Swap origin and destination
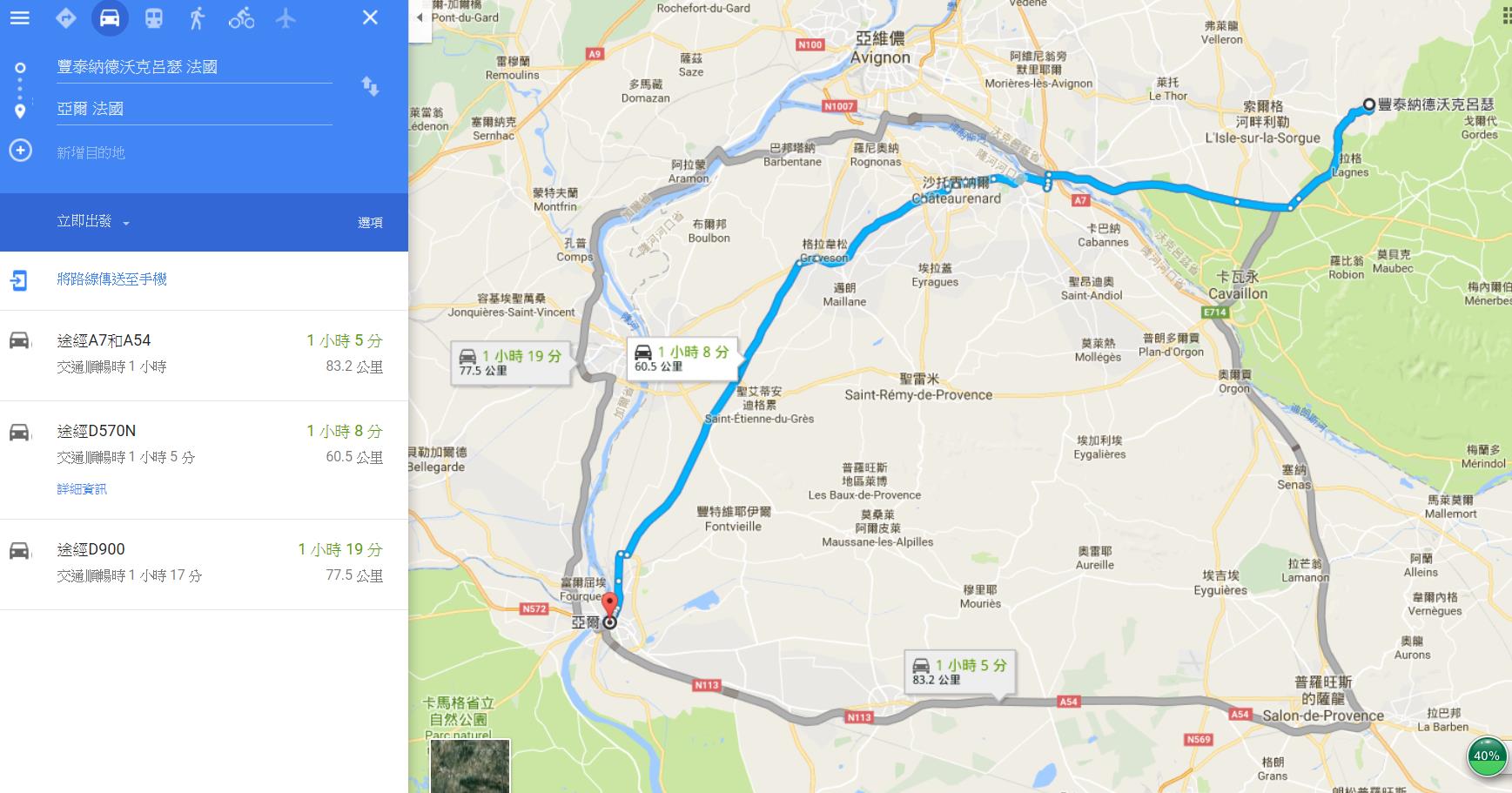Image resolution: width=1512 pixels, height=793 pixels. point(370,86)
